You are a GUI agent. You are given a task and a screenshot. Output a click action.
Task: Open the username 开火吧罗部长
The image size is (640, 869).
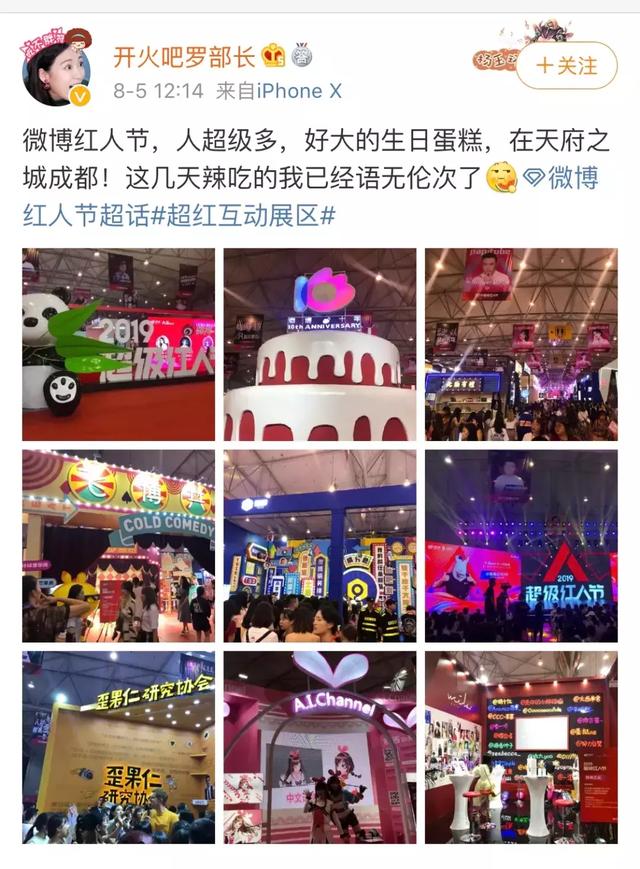point(184,57)
